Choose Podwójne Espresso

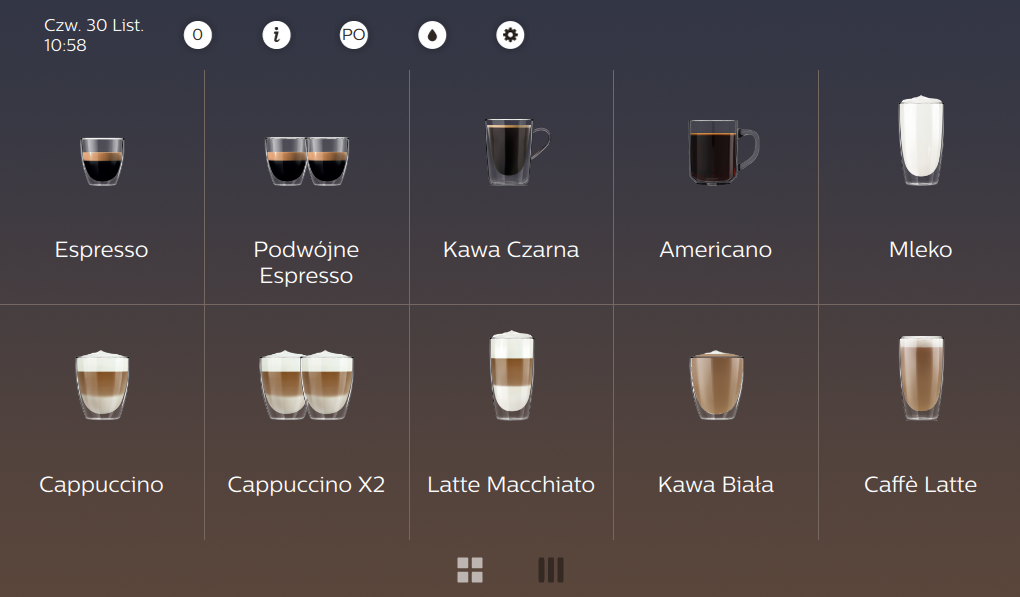click(306, 190)
